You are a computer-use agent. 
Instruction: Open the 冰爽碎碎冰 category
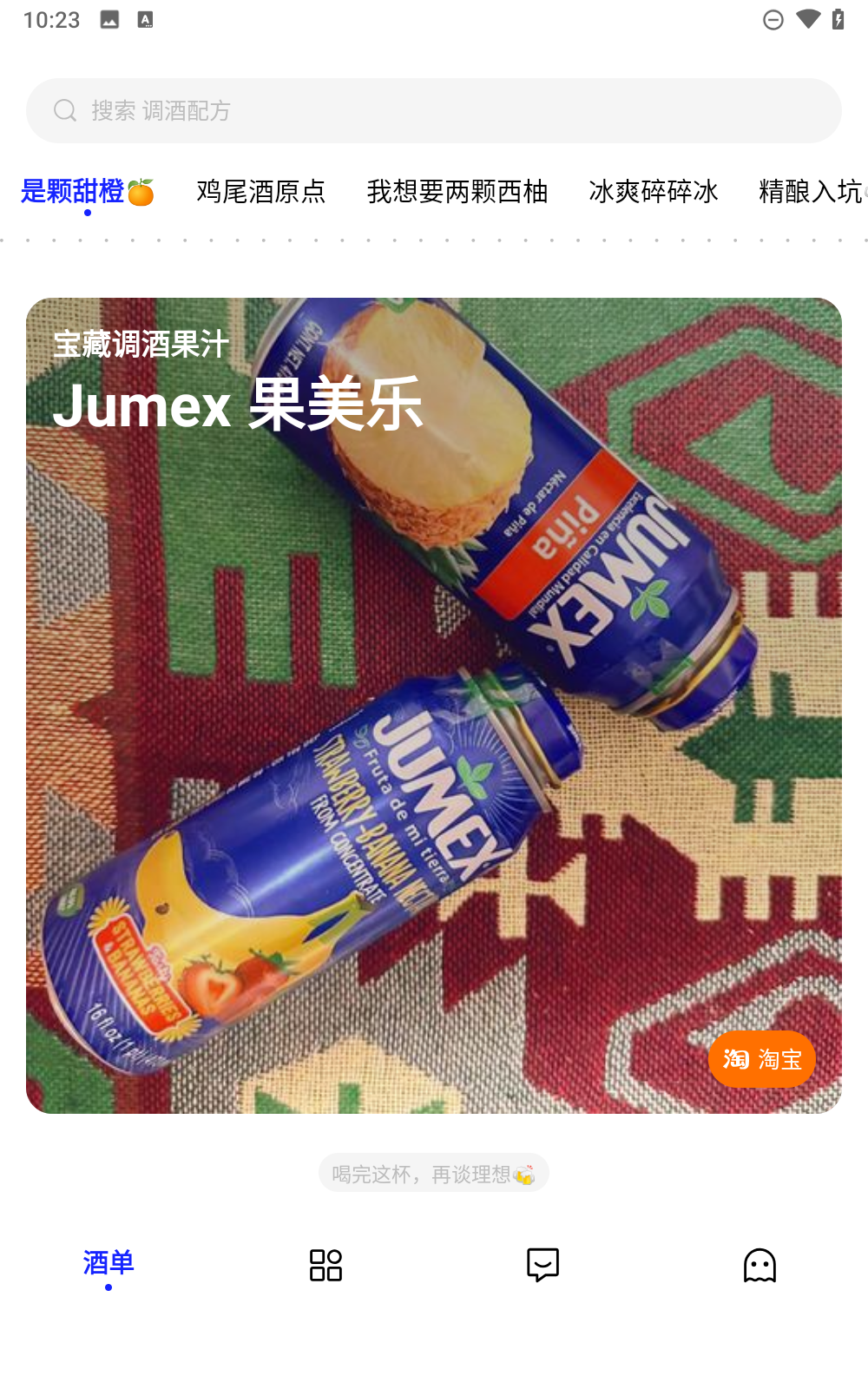click(x=654, y=192)
